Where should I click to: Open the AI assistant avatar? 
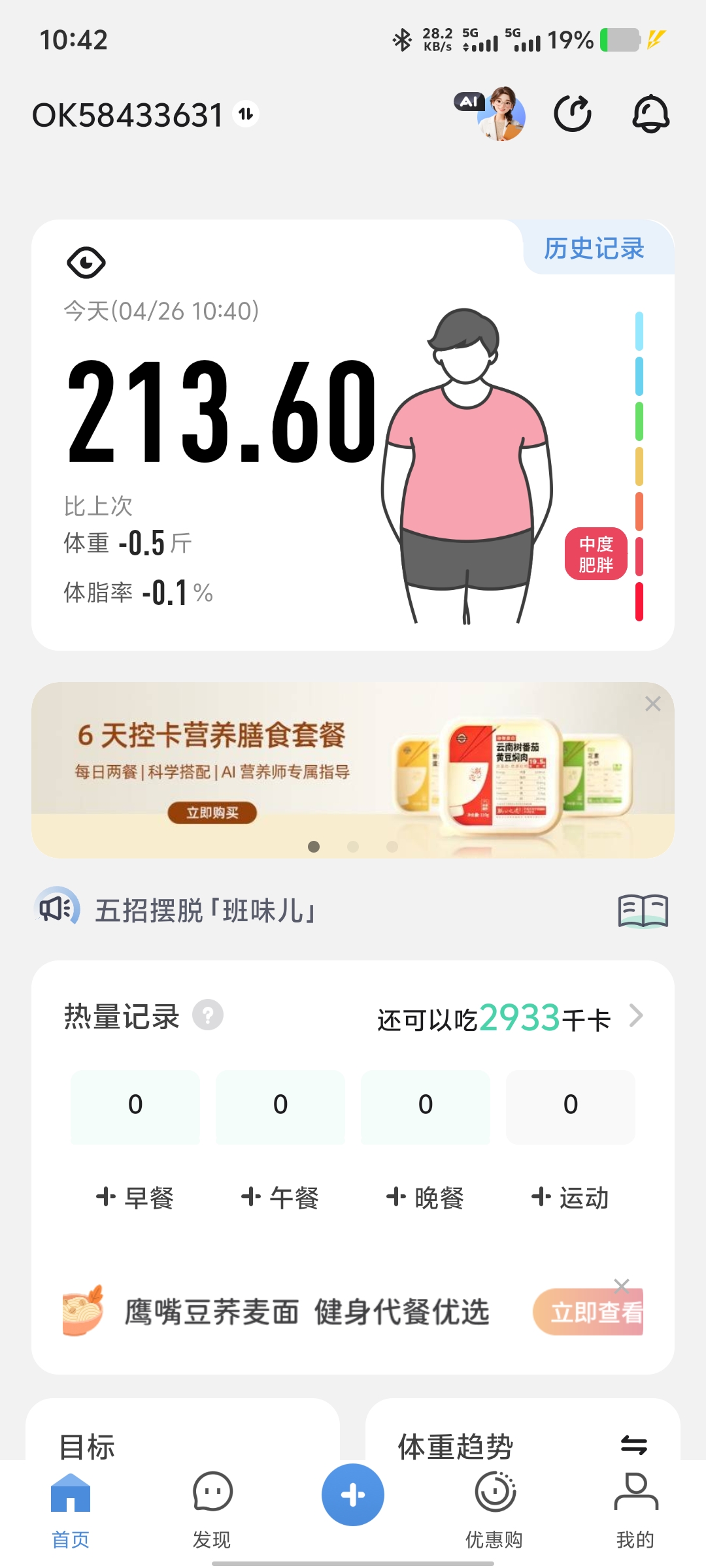(500, 114)
